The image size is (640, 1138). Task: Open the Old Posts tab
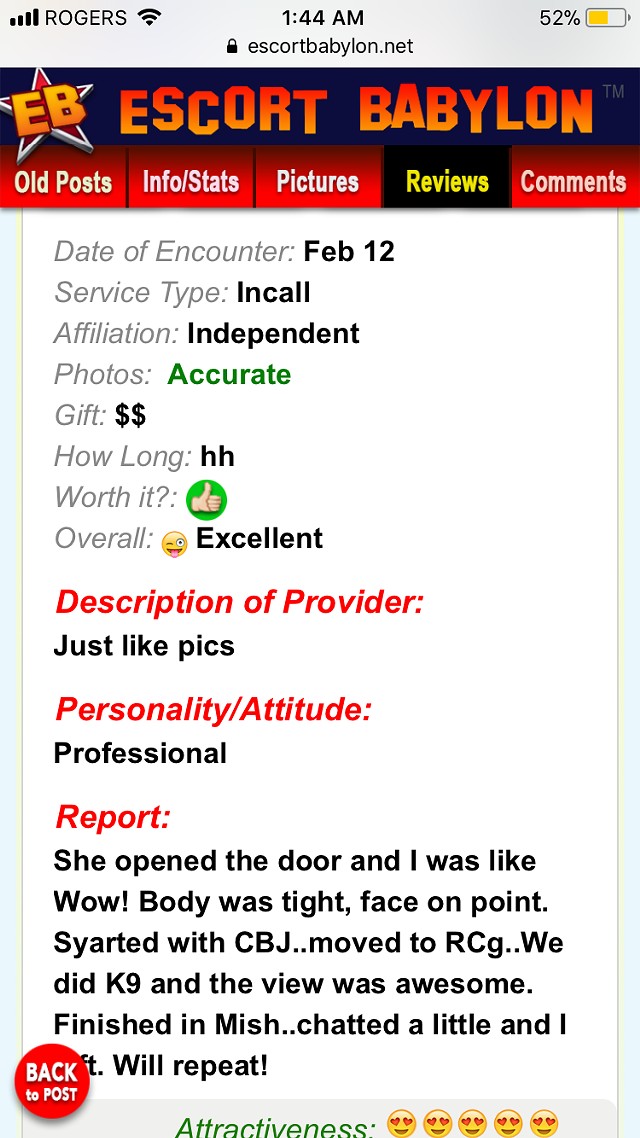63,179
